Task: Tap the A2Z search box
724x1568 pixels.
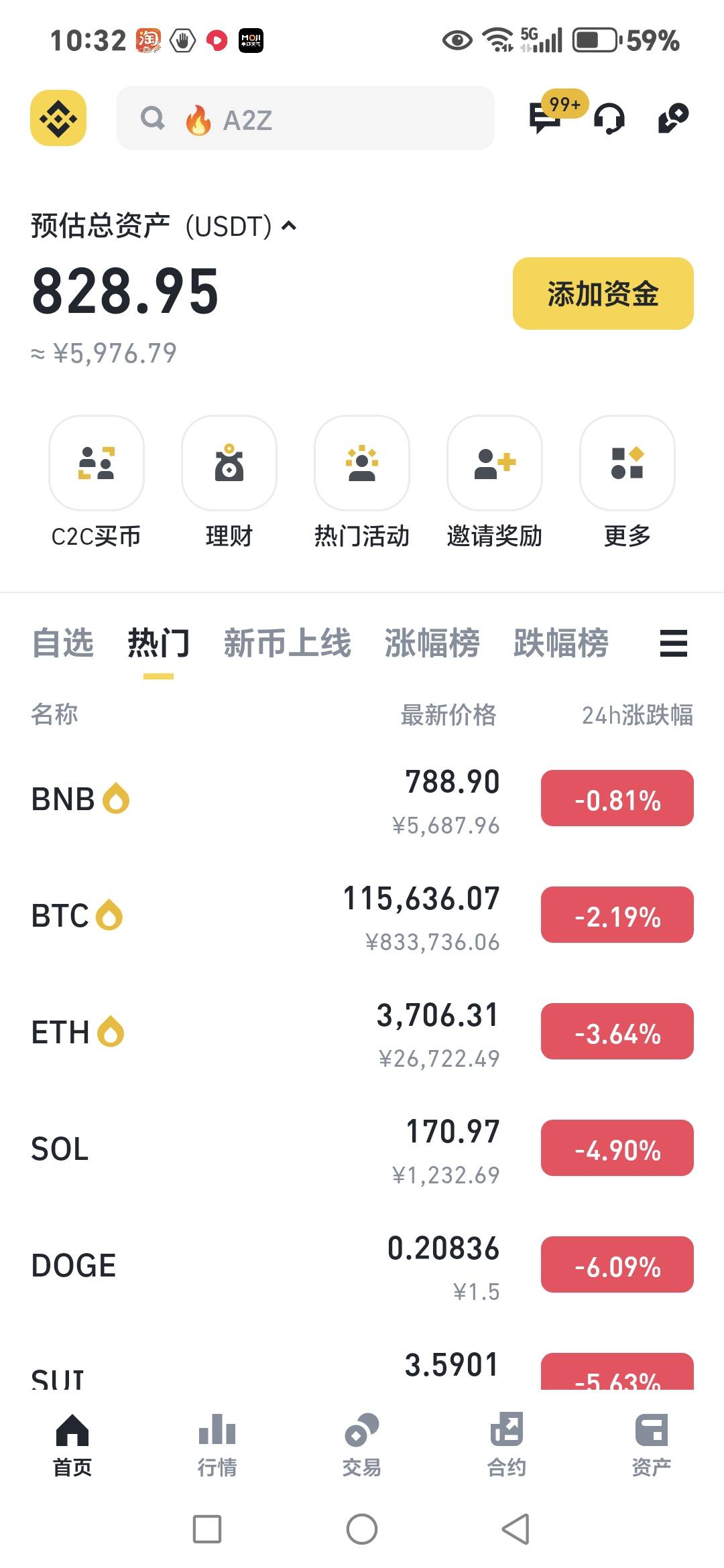Action: point(306,118)
